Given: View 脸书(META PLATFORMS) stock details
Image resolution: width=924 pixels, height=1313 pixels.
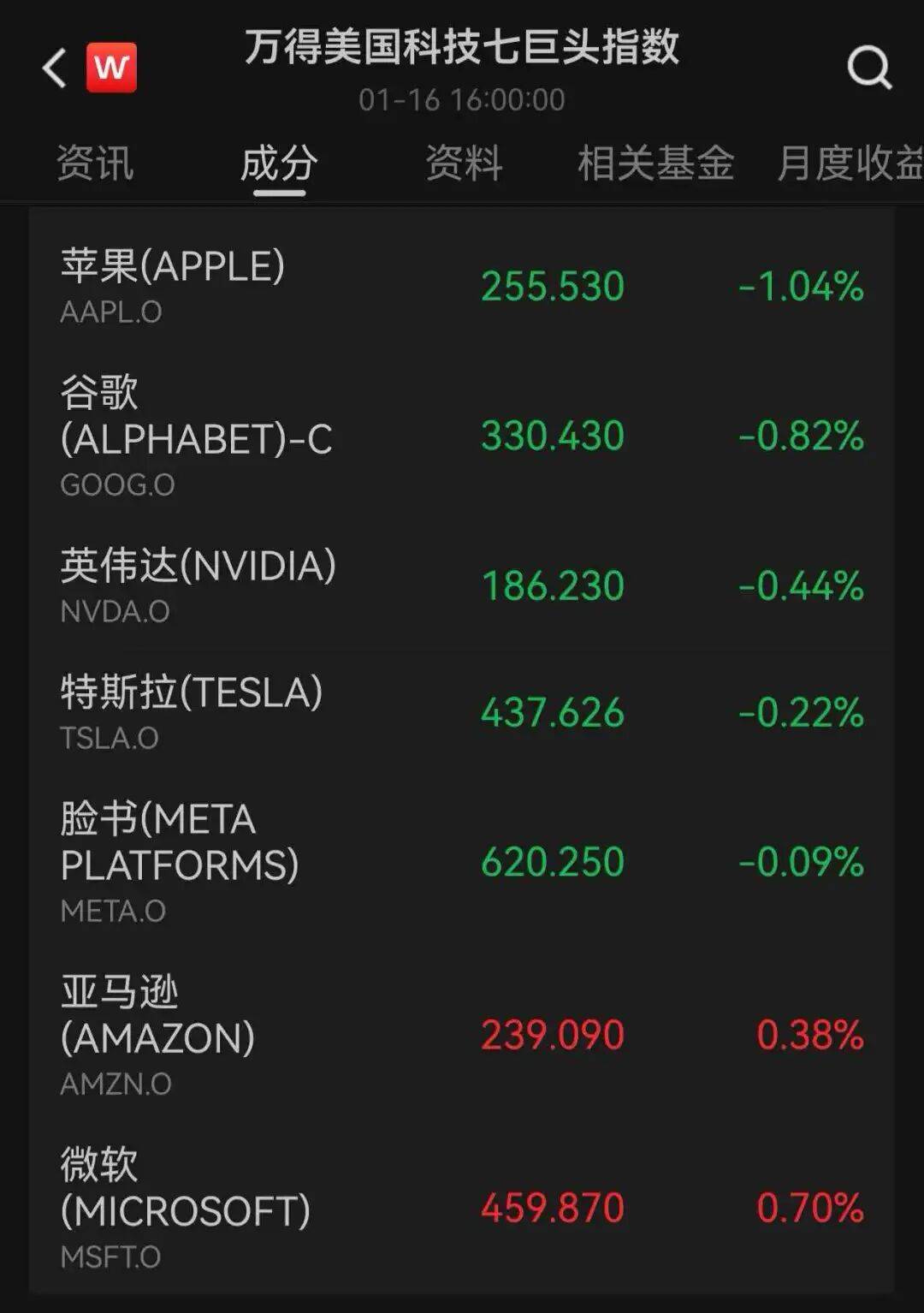Looking at the screenshot, I should 462,862.
